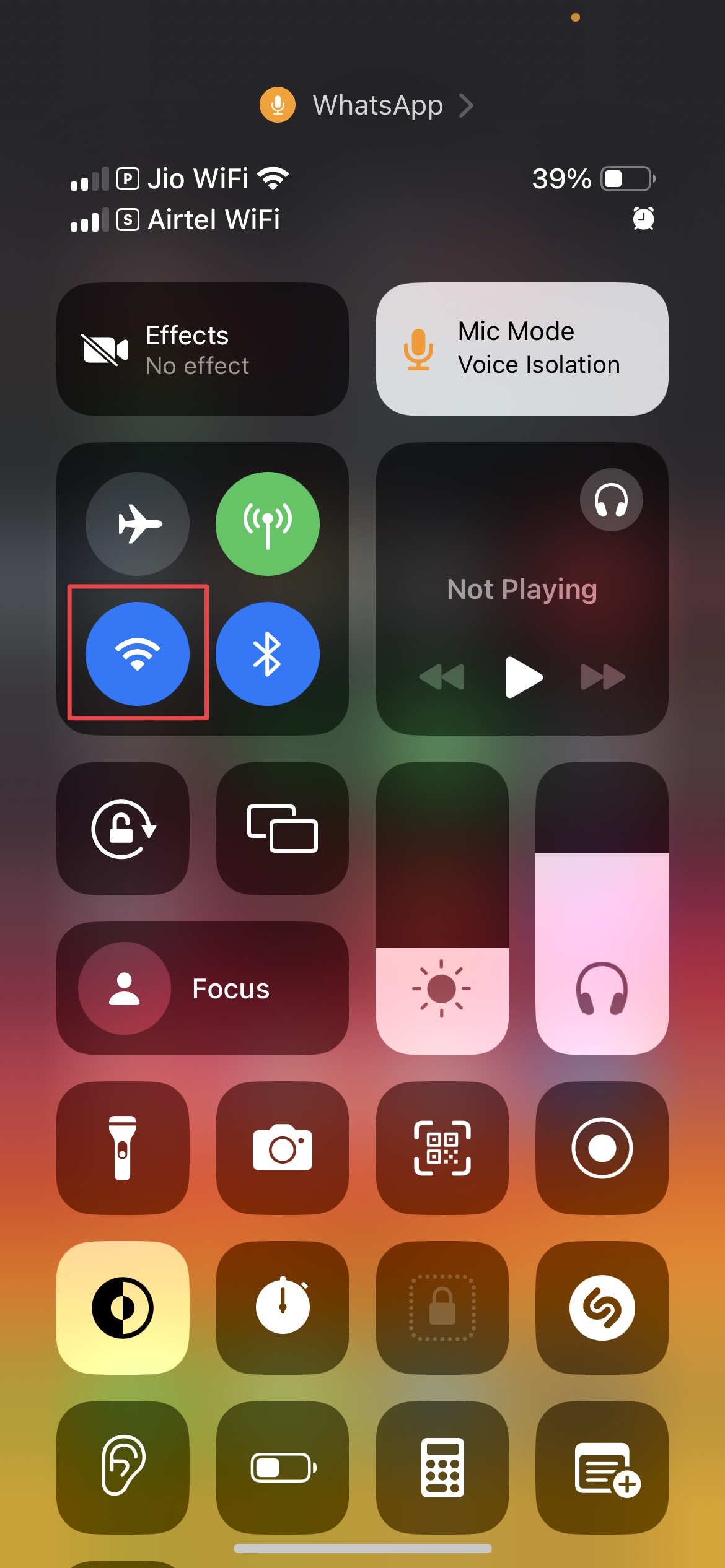Image resolution: width=725 pixels, height=1568 pixels.
Task: Open Mic Mode Voice Isolation settings
Action: point(521,347)
